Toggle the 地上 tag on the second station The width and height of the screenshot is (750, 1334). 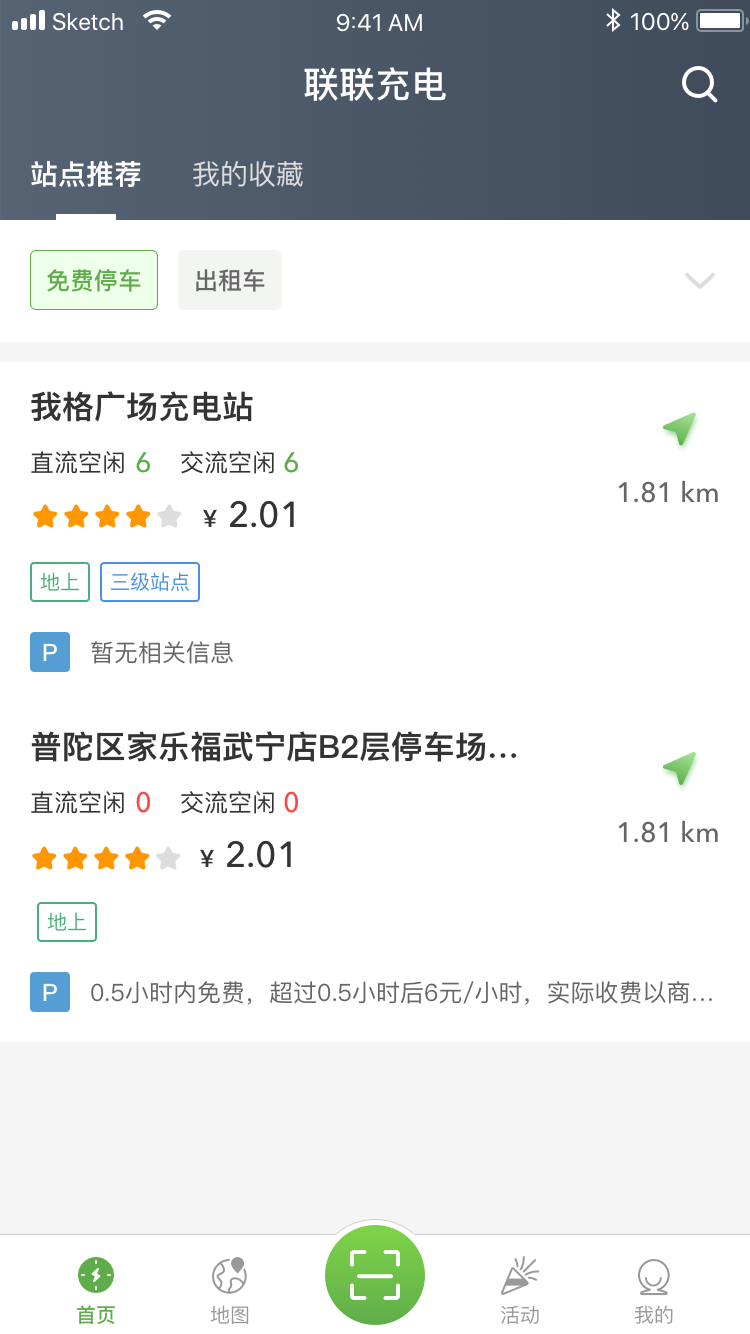click(x=66, y=922)
